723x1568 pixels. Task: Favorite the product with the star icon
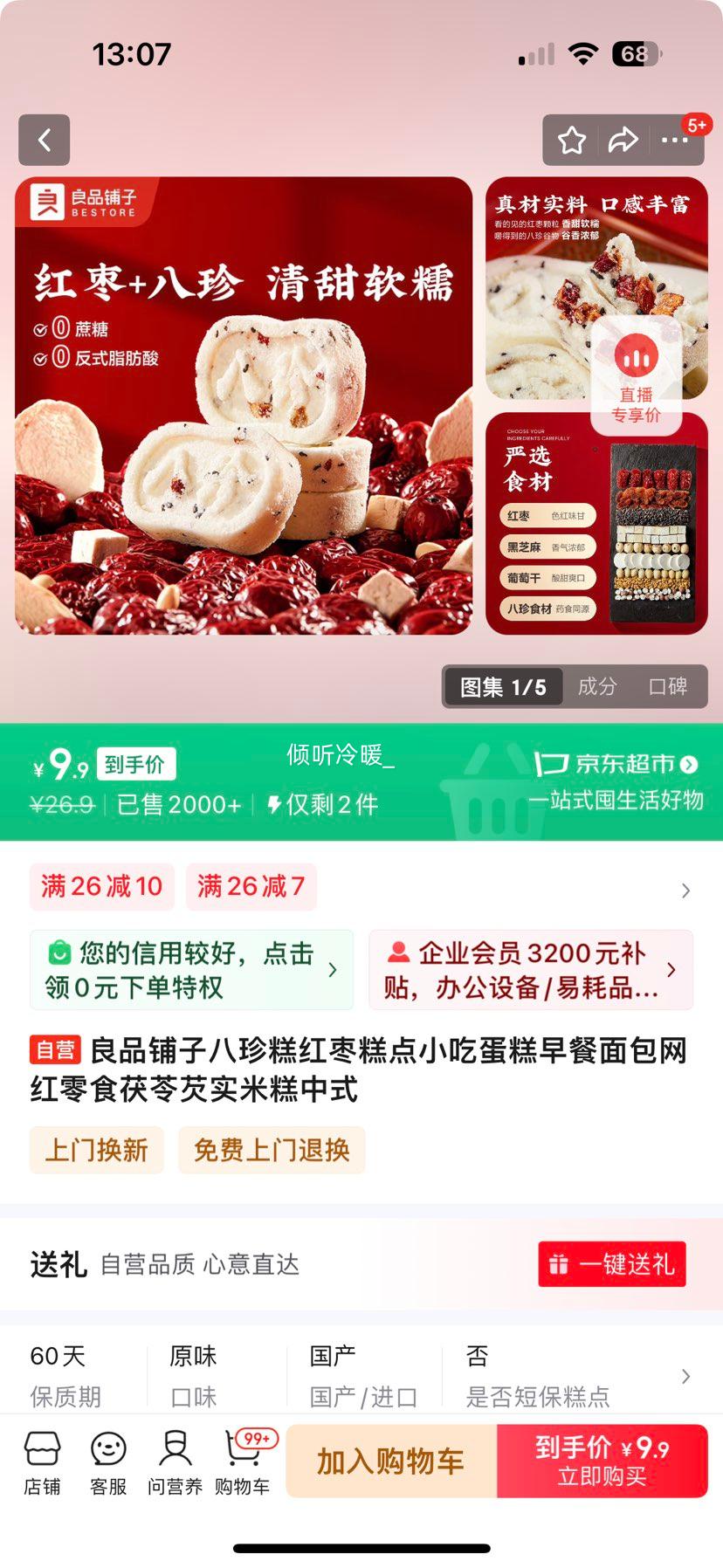[x=572, y=140]
